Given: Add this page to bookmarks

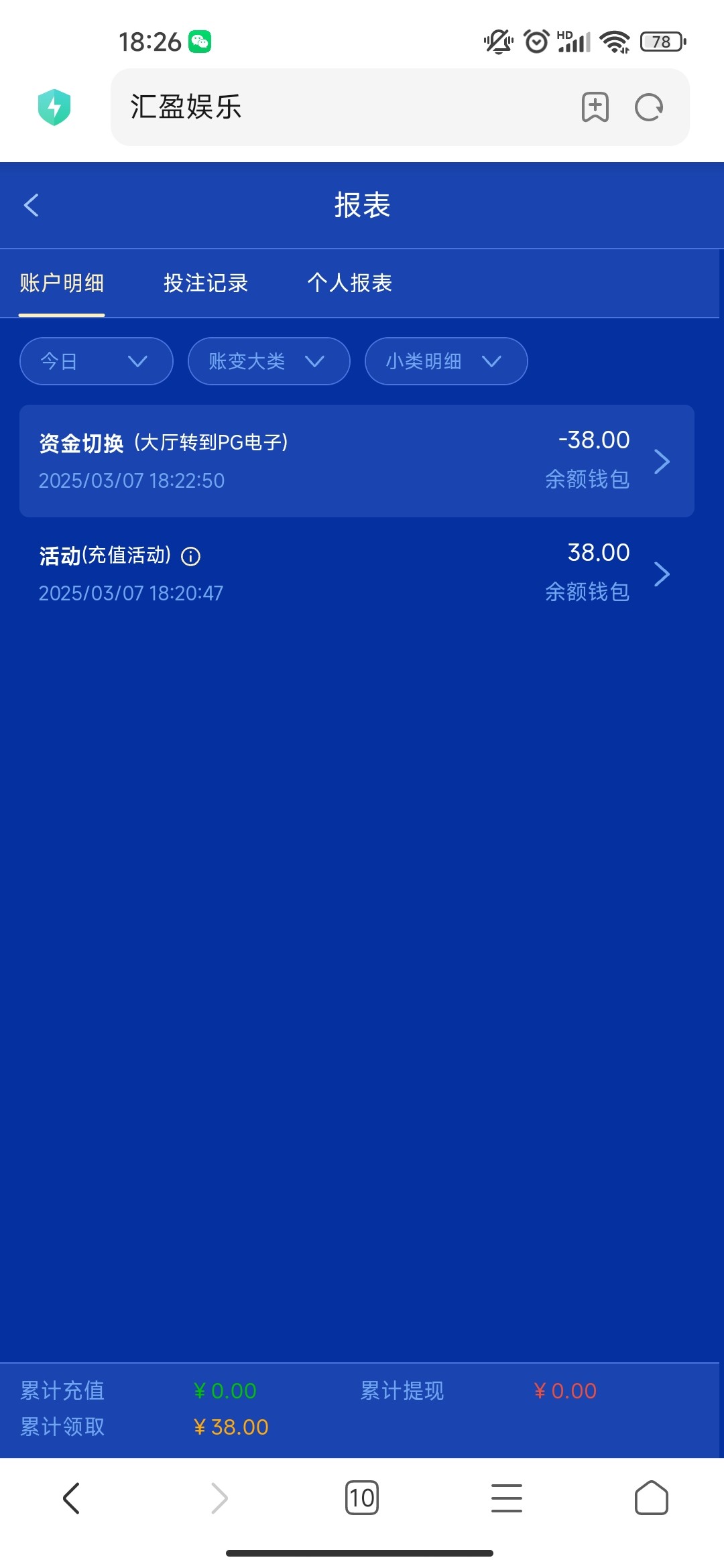Looking at the screenshot, I should pyautogui.click(x=595, y=107).
